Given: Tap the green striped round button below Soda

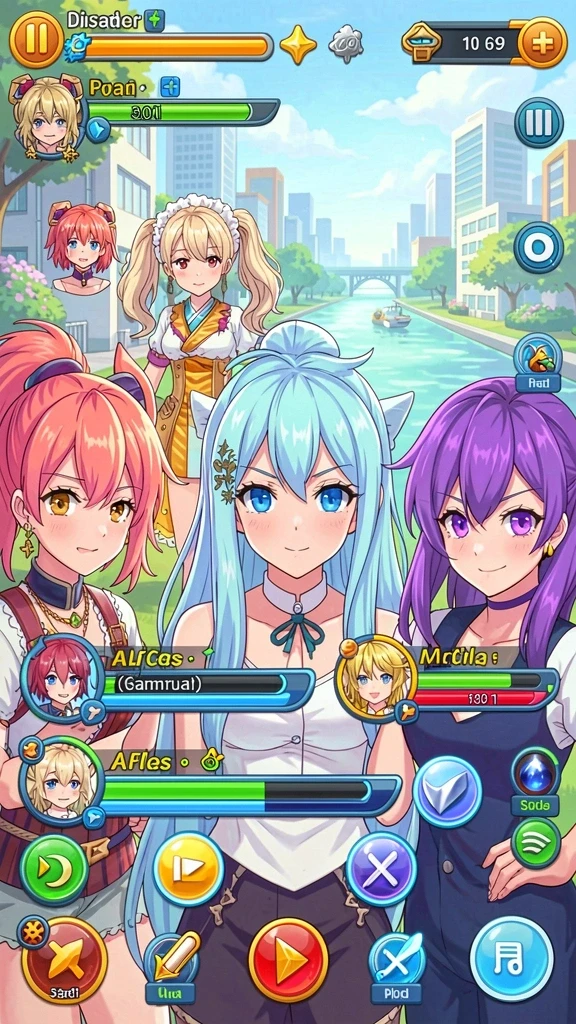Looking at the screenshot, I should 536,842.
